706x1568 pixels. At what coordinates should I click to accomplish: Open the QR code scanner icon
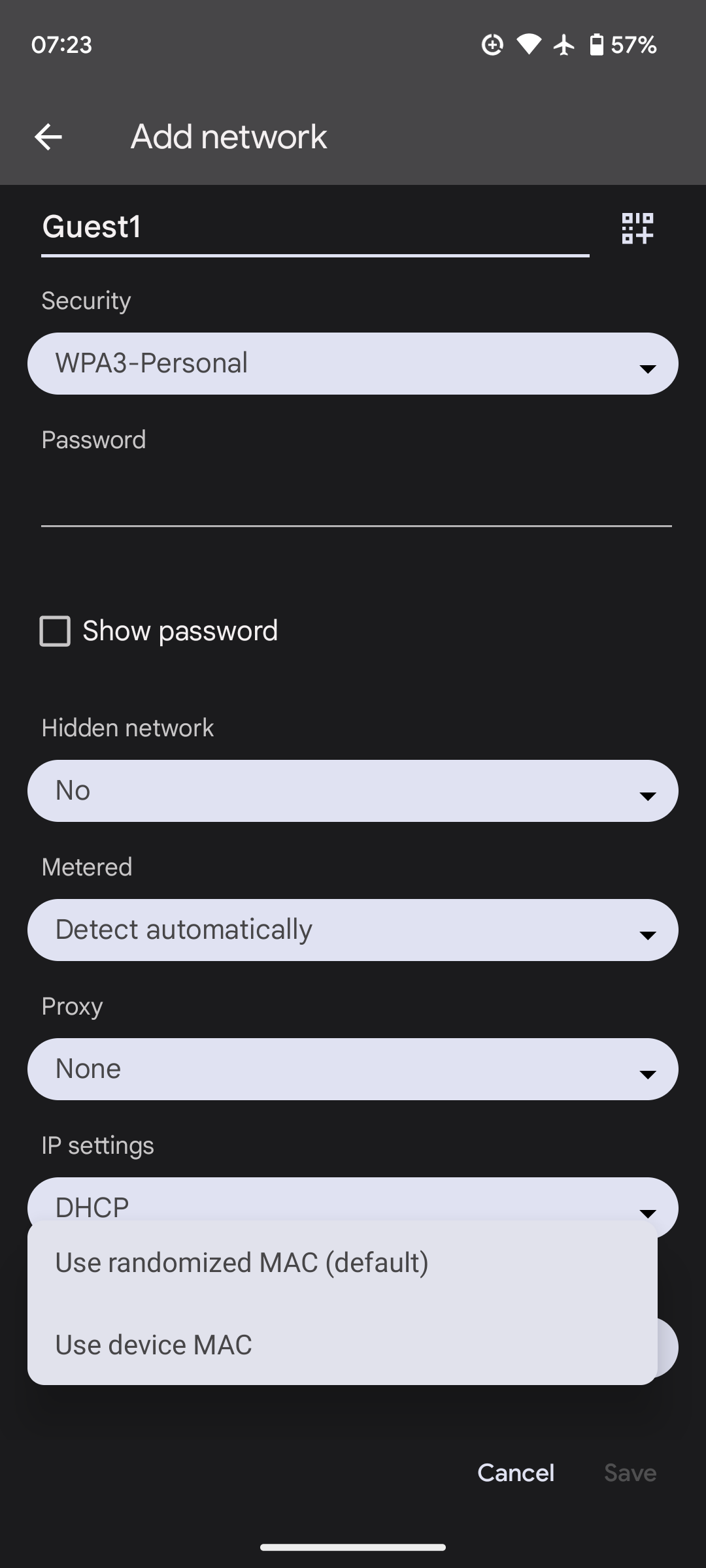click(x=637, y=228)
